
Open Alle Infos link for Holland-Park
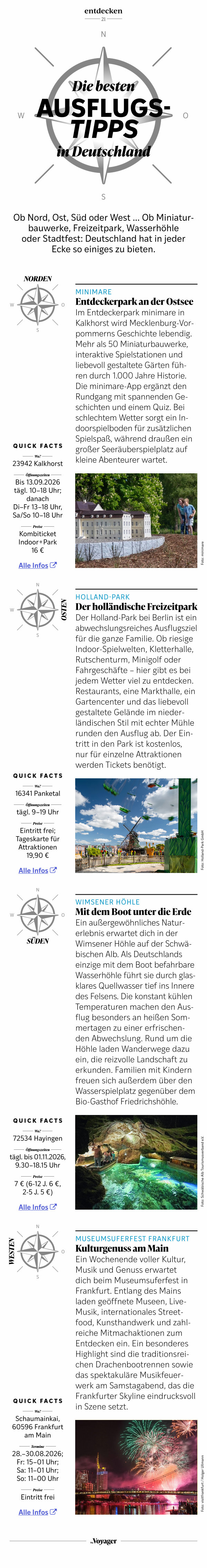[38, 870]
